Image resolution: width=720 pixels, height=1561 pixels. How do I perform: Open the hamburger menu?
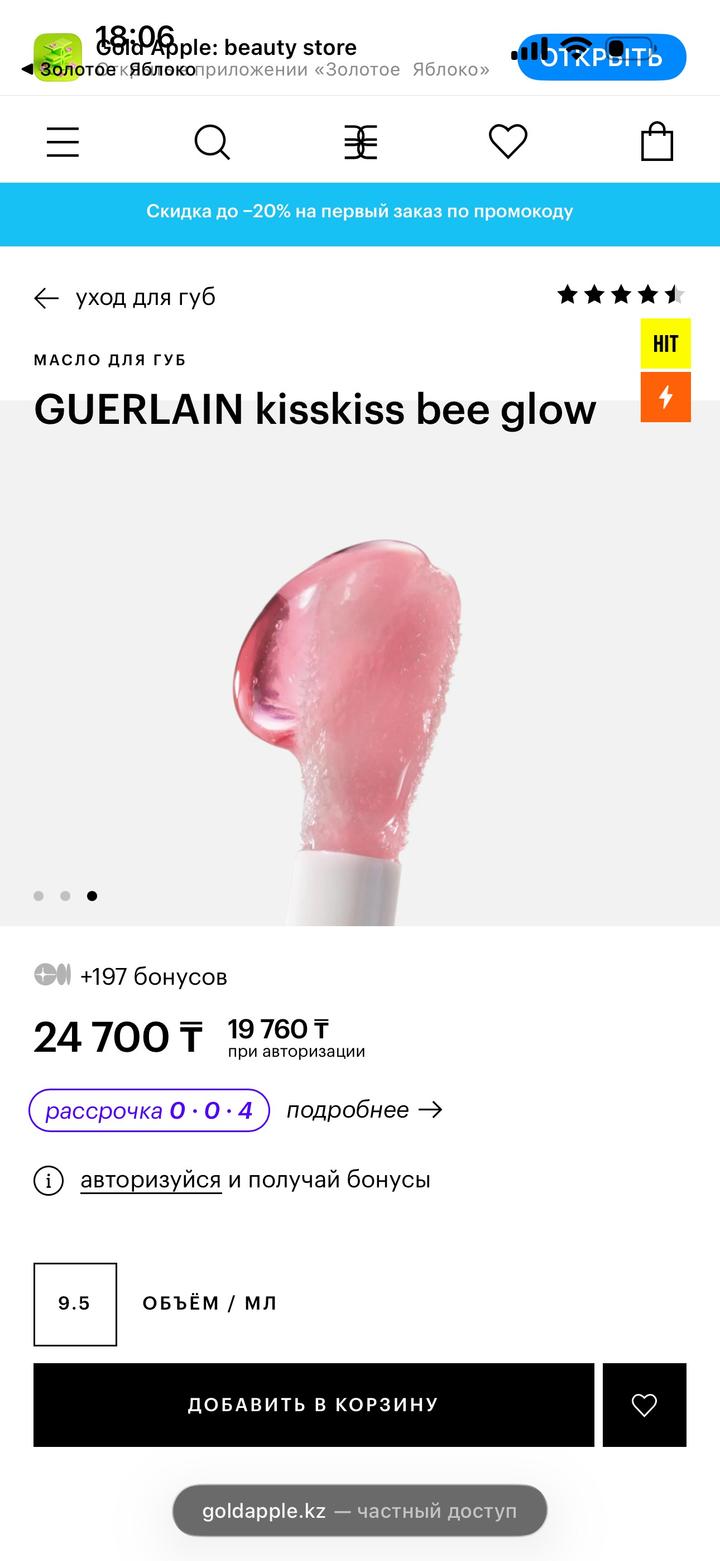click(62, 142)
